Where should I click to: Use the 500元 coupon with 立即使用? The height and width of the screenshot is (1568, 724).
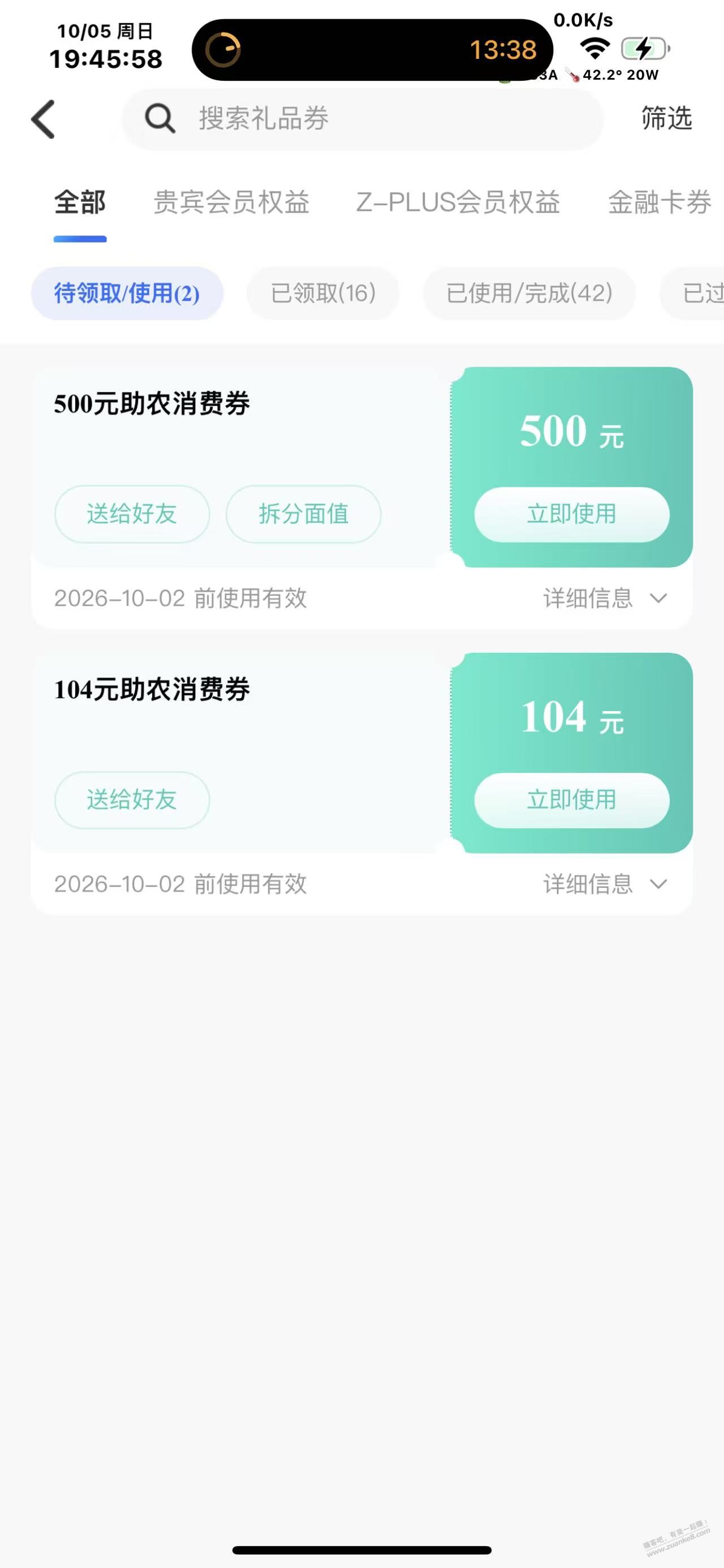point(571,514)
